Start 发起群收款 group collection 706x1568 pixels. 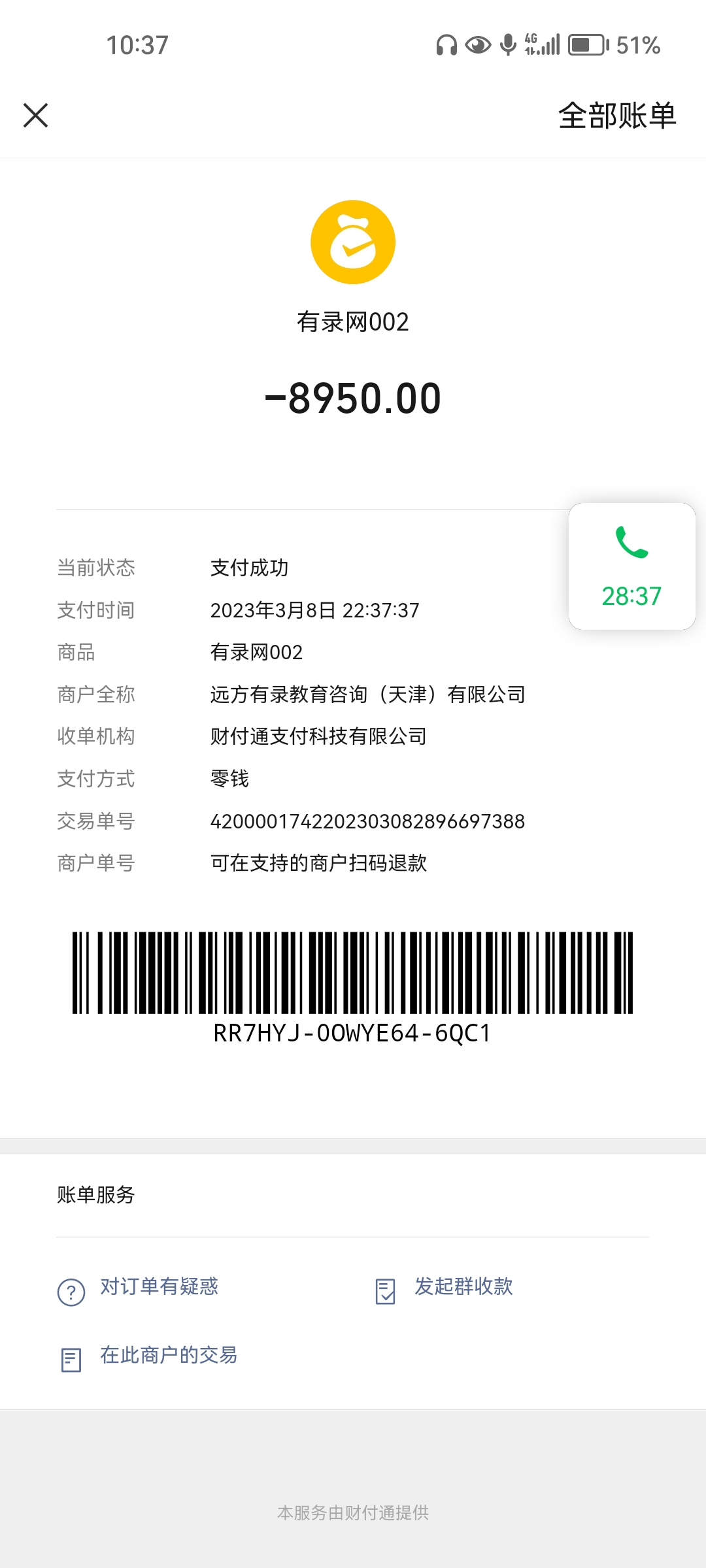463,1287
